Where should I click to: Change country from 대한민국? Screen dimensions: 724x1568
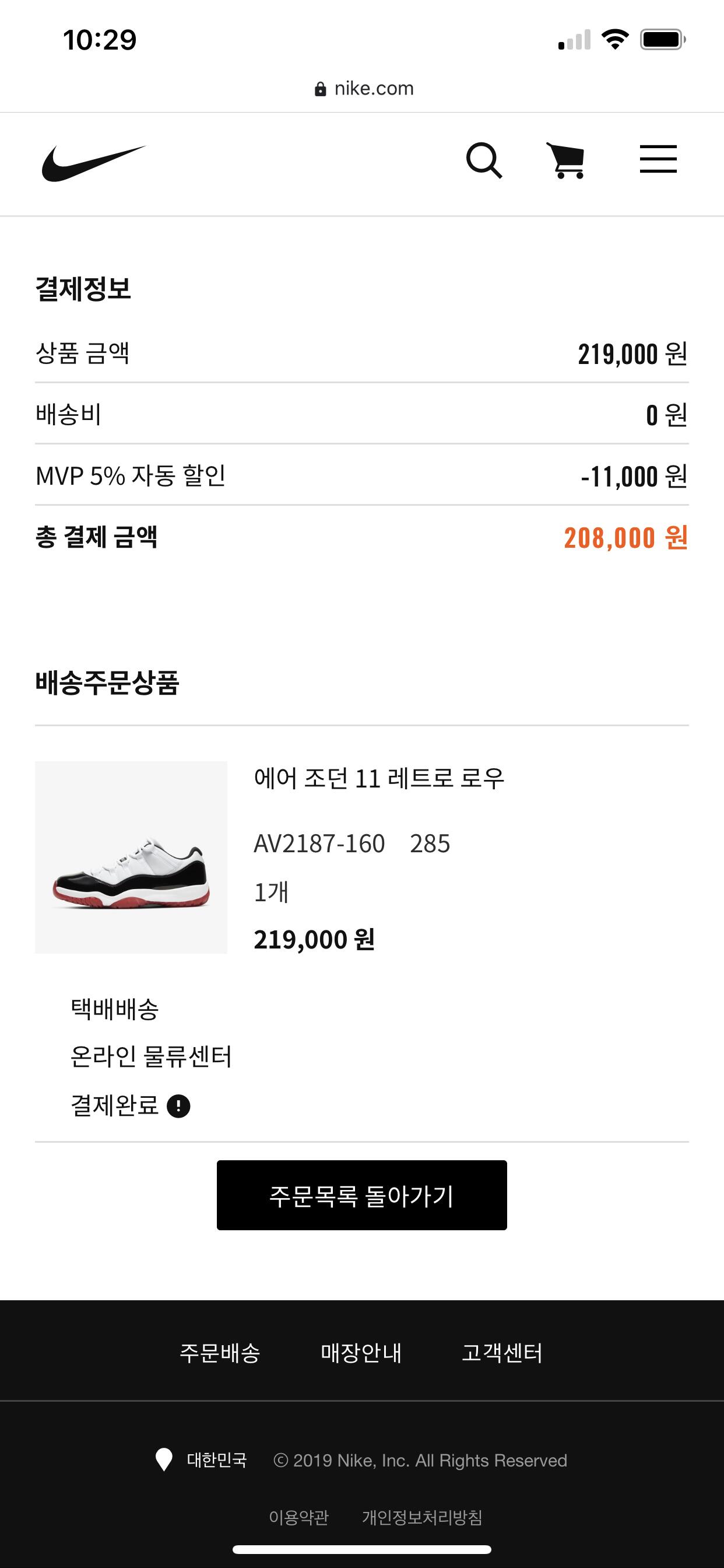[x=201, y=1459]
